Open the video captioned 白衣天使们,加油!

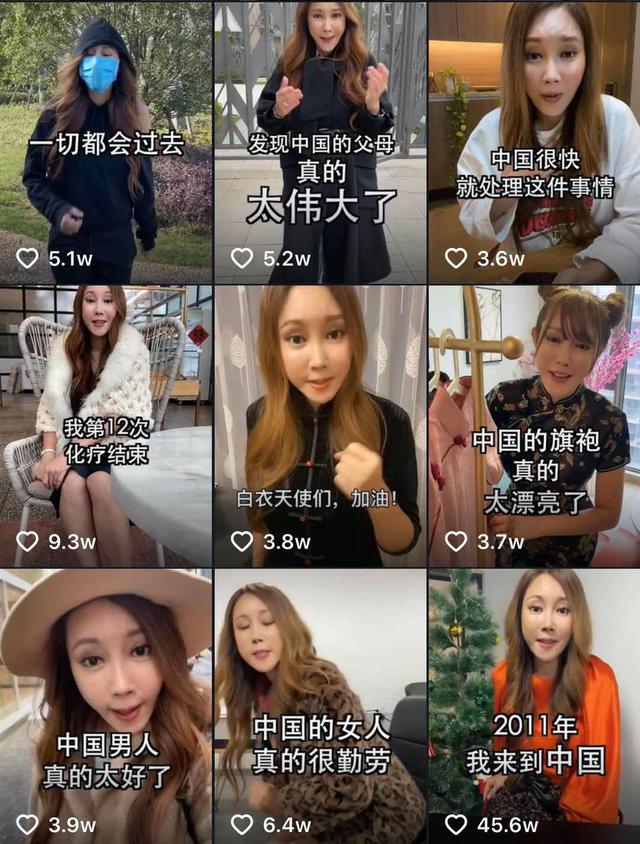click(320, 426)
